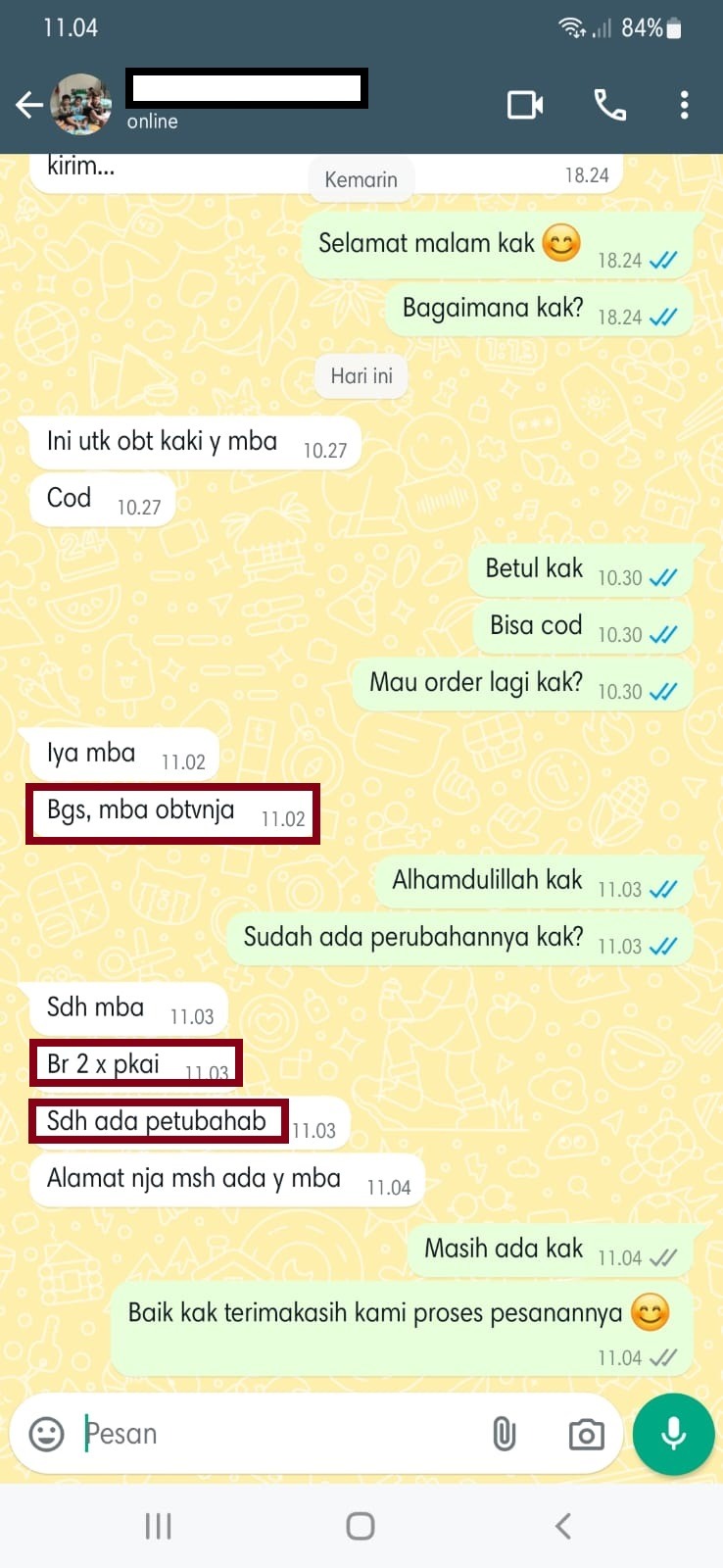The height and width of the screenshot is (1568, 723).
Task: Attach a file with the paperclip
Action: click(504, 1434)
